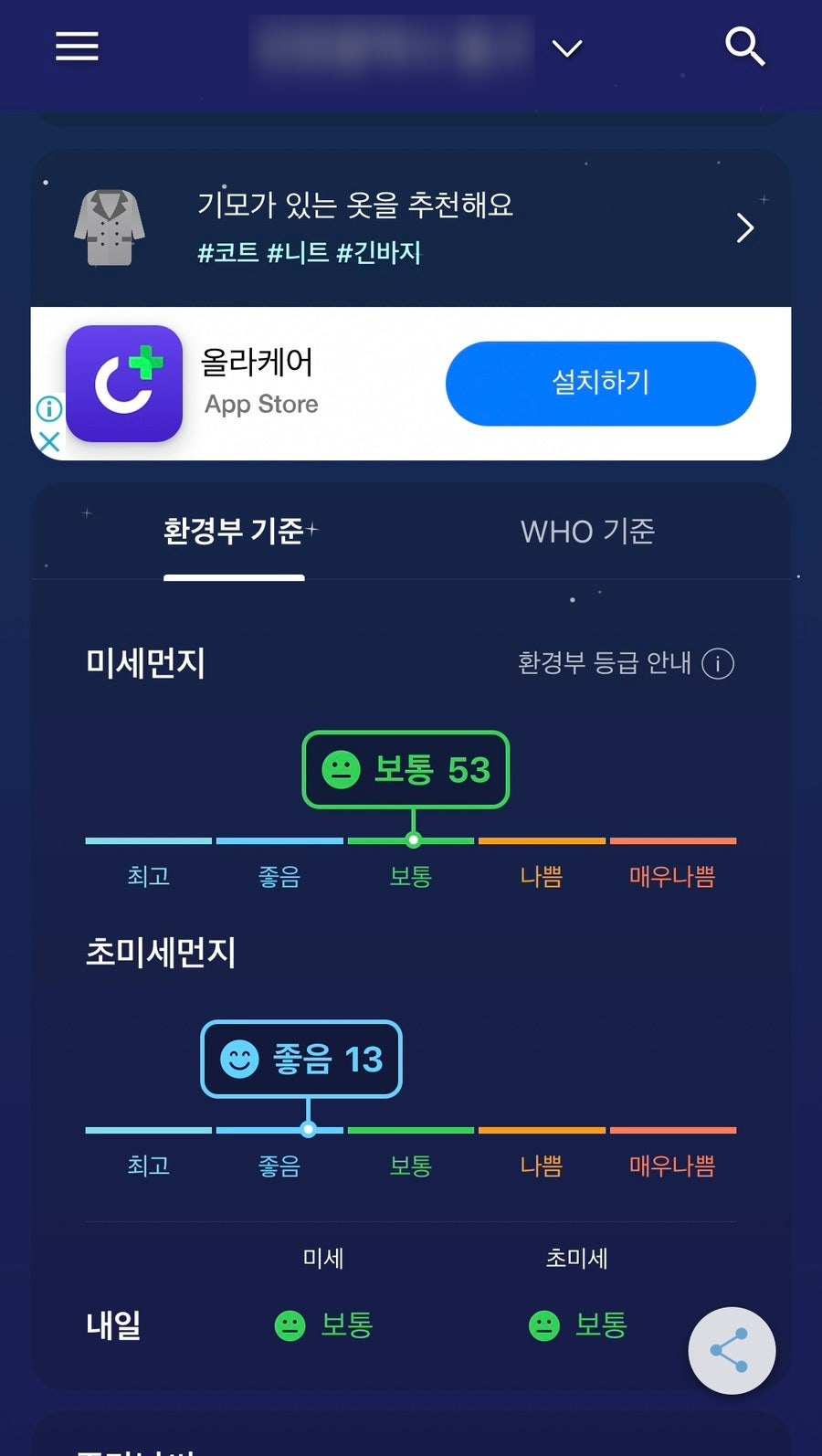Dismiss the ad with the X icon
Viewport: 822px width, 1456px height.
49,442
